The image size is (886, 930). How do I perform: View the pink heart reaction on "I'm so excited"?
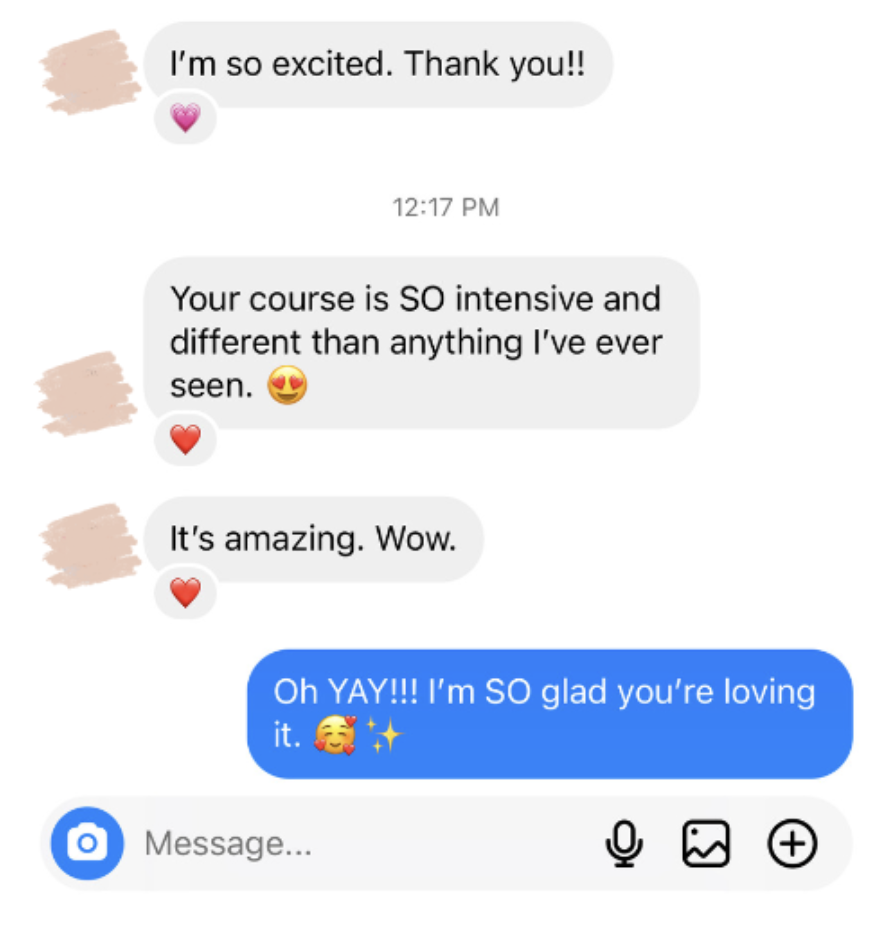[x=186, y=119]
